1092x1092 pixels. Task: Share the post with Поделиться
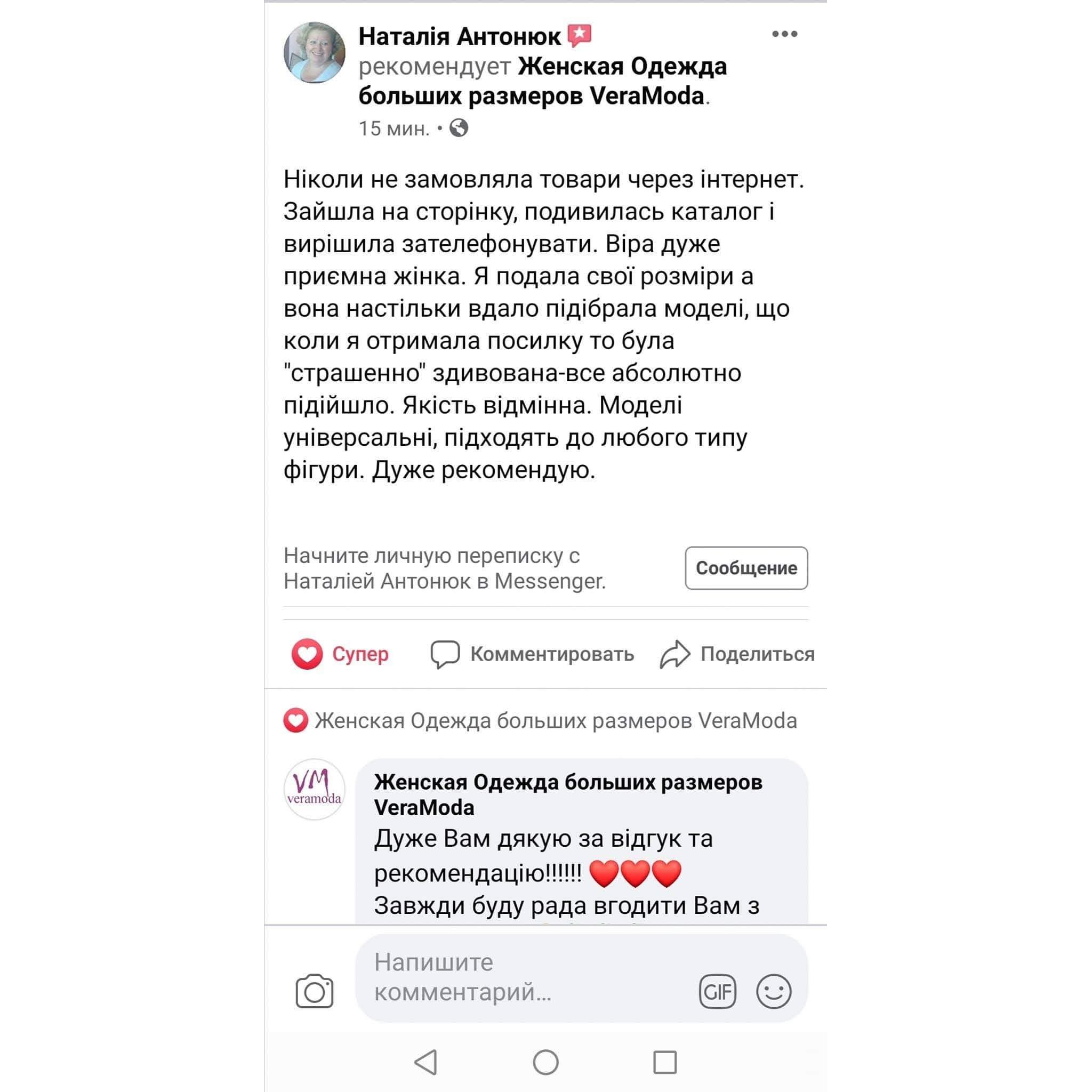click(737, 654)
